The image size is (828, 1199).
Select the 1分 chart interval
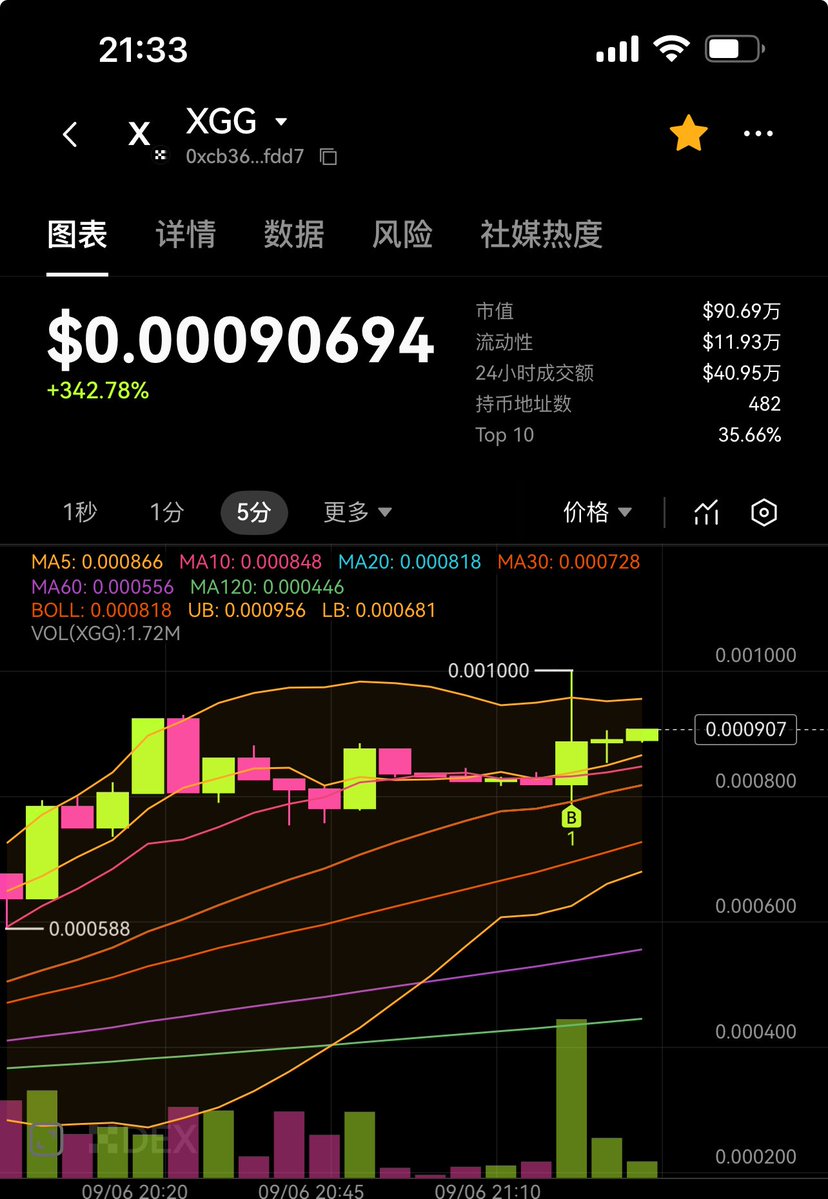(167, 513)
